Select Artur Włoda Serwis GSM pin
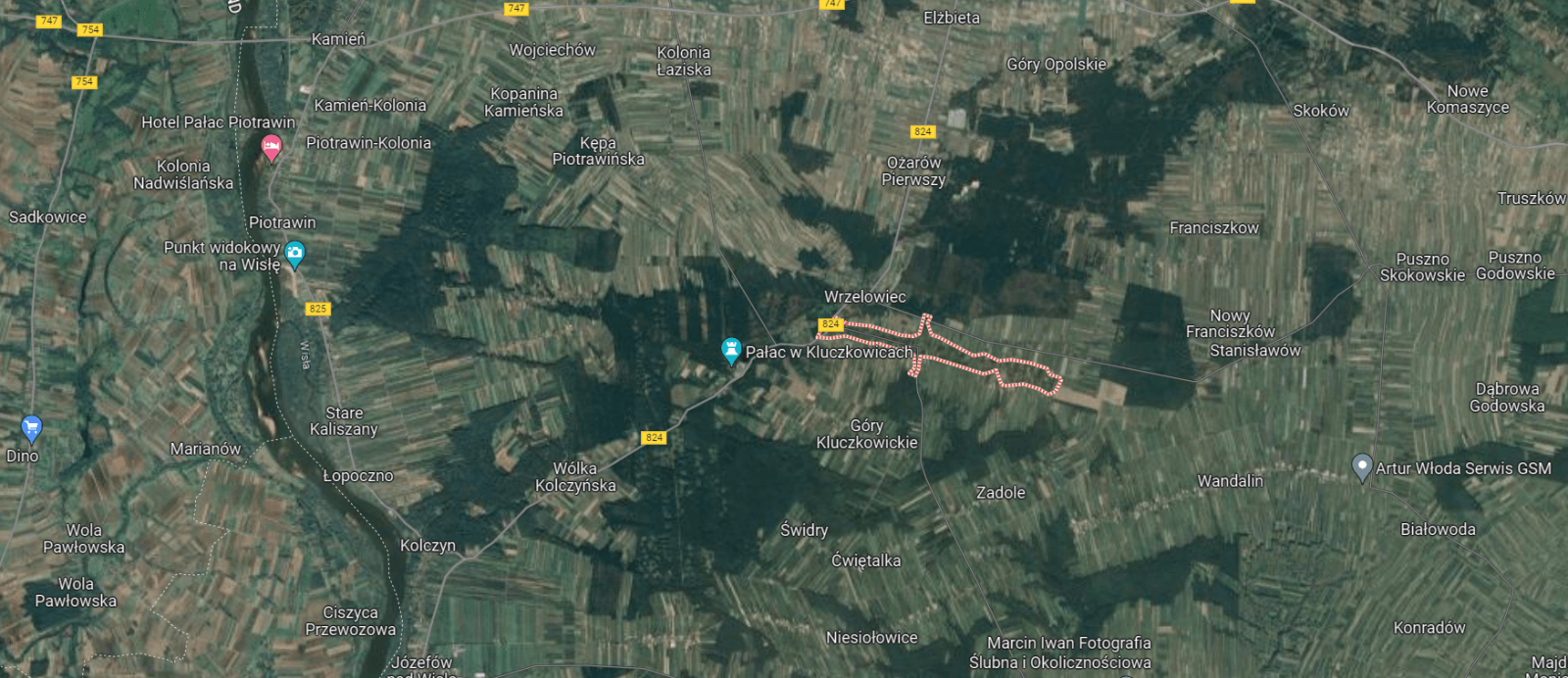The image size is (1568, 678). [x=1361, y=466]
